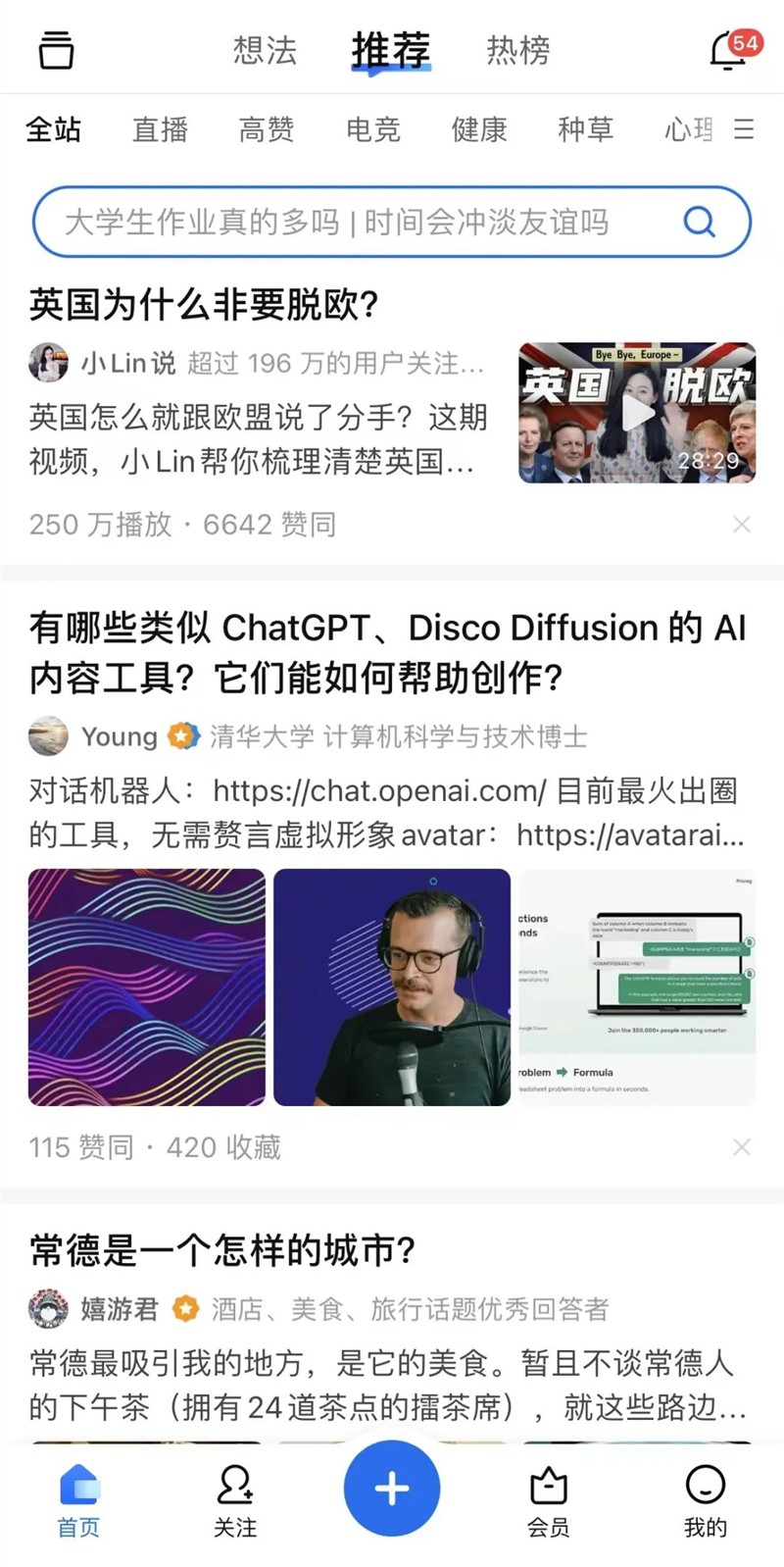The image size is (784, 1567).
Task: Tap the plus button to create content
Action: click(391, 1488)
